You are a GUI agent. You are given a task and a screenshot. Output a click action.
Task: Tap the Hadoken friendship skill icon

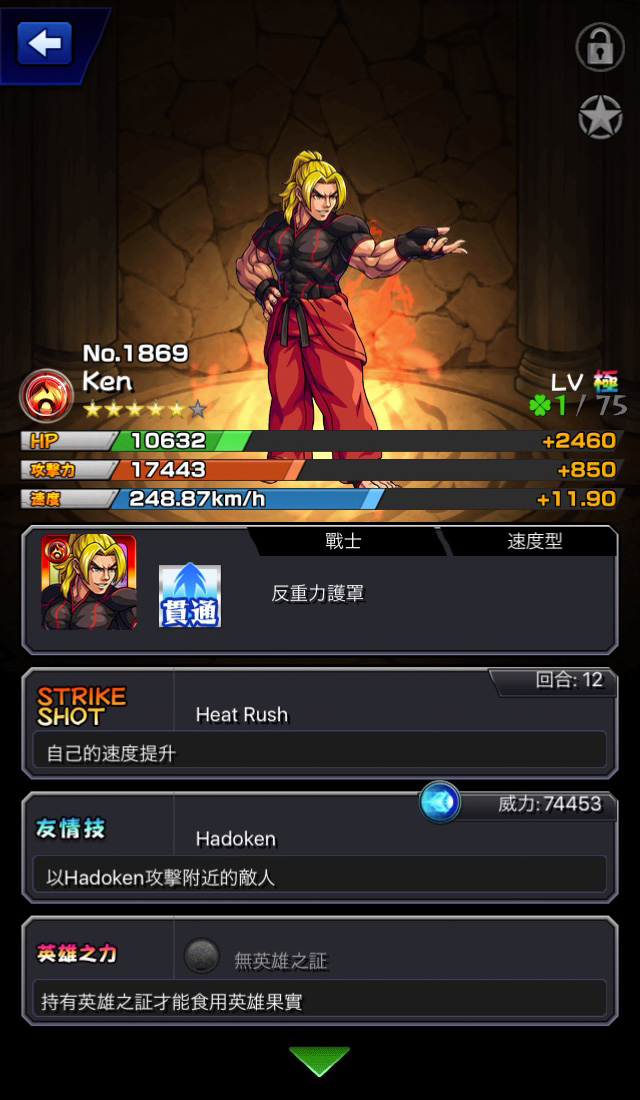click(440, 803)
